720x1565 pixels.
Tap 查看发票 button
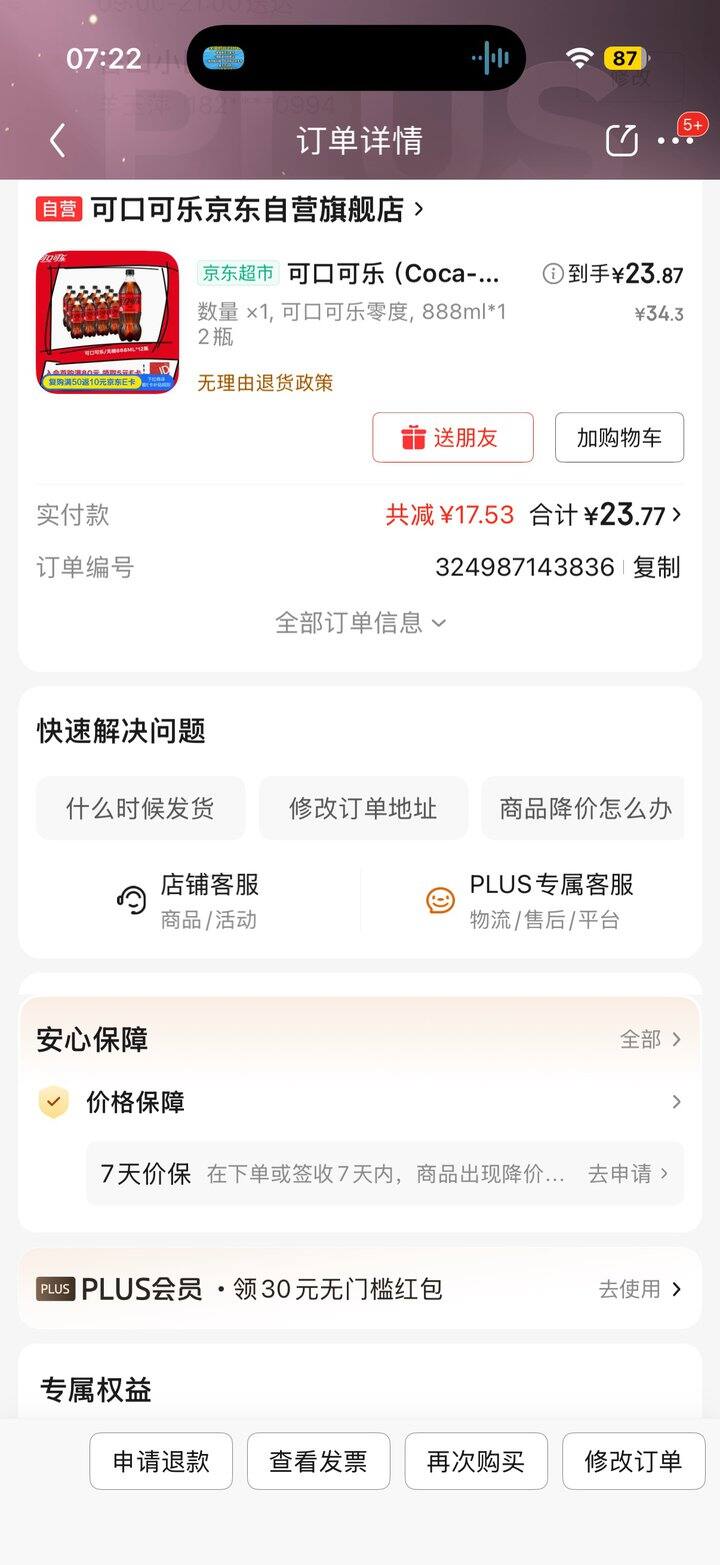[x=318, y=1461]
